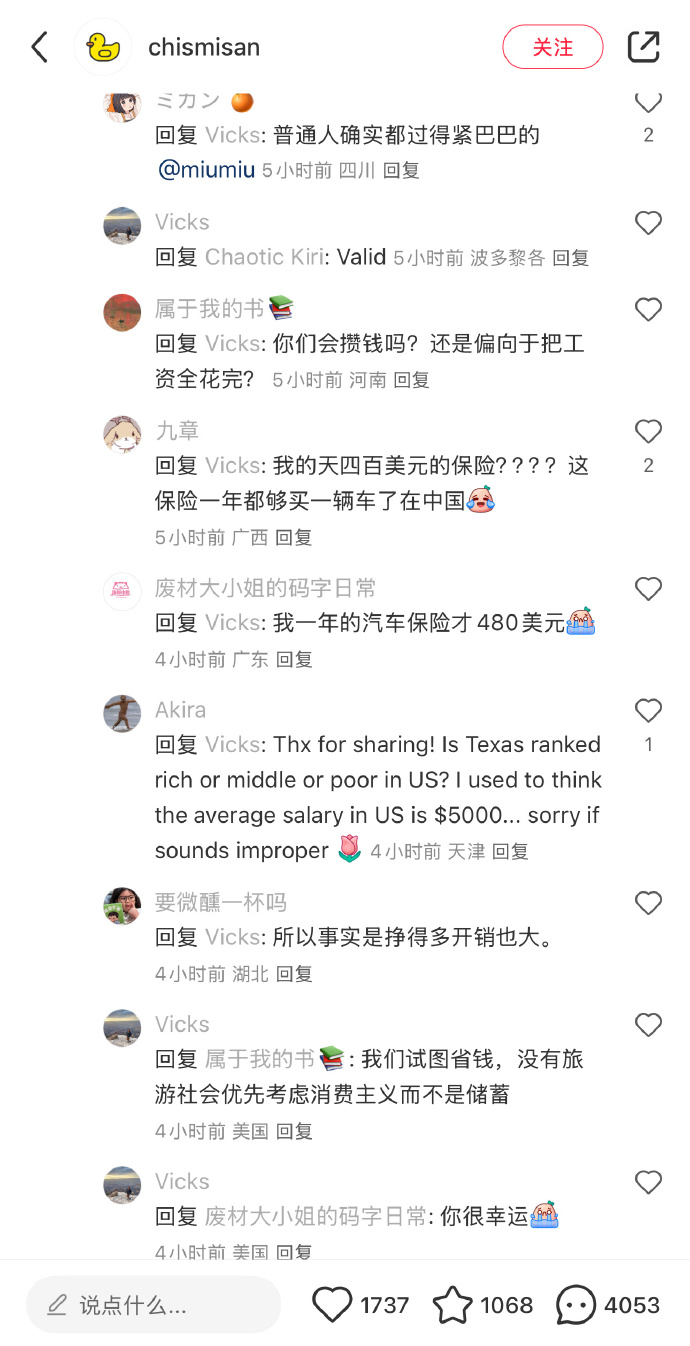Like 要微醺一杯吗's comment
This screenshot has height=1346, width=690.
point(649,903)
